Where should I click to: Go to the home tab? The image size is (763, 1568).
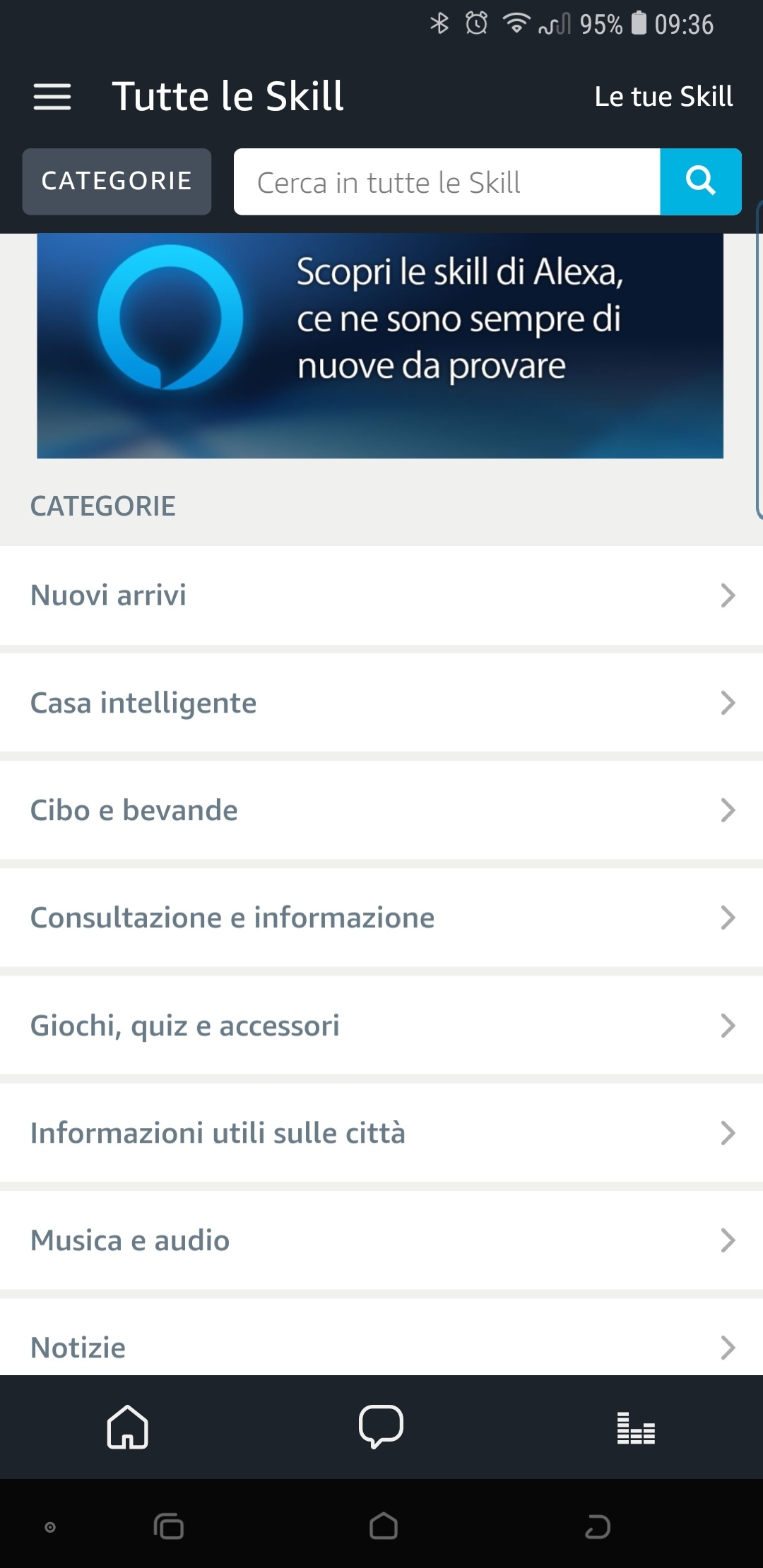point(128,1427)
